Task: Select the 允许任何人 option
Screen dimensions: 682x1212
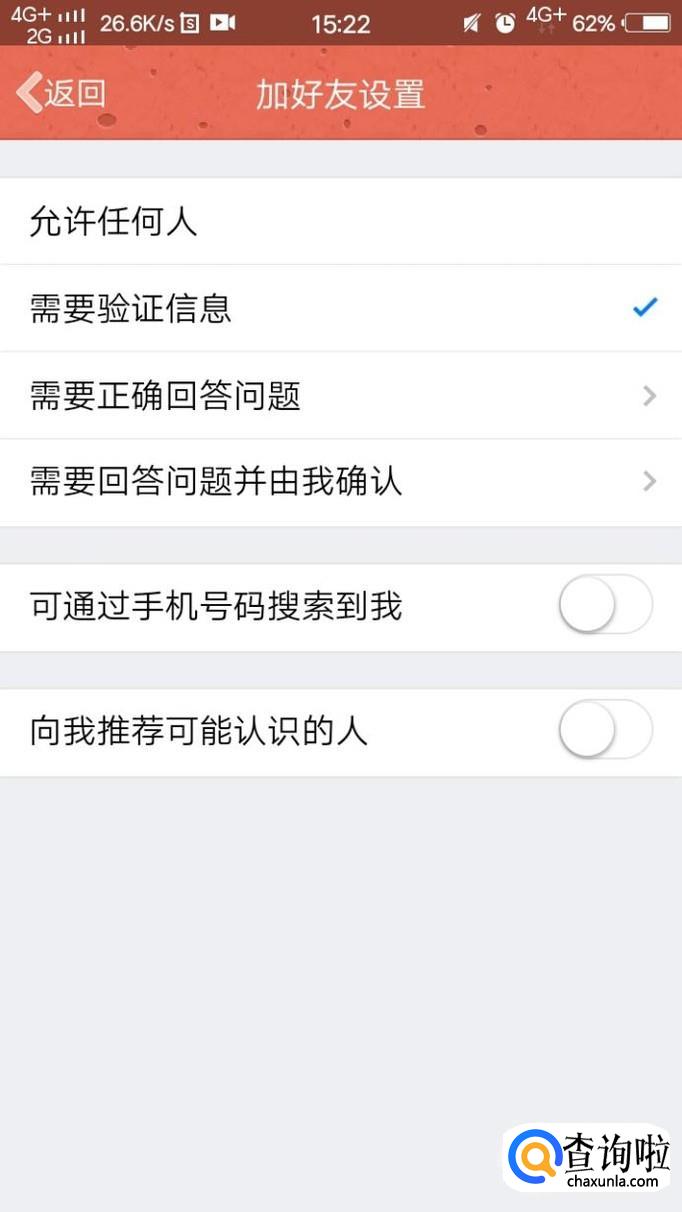Action: (x=340, y=221)
